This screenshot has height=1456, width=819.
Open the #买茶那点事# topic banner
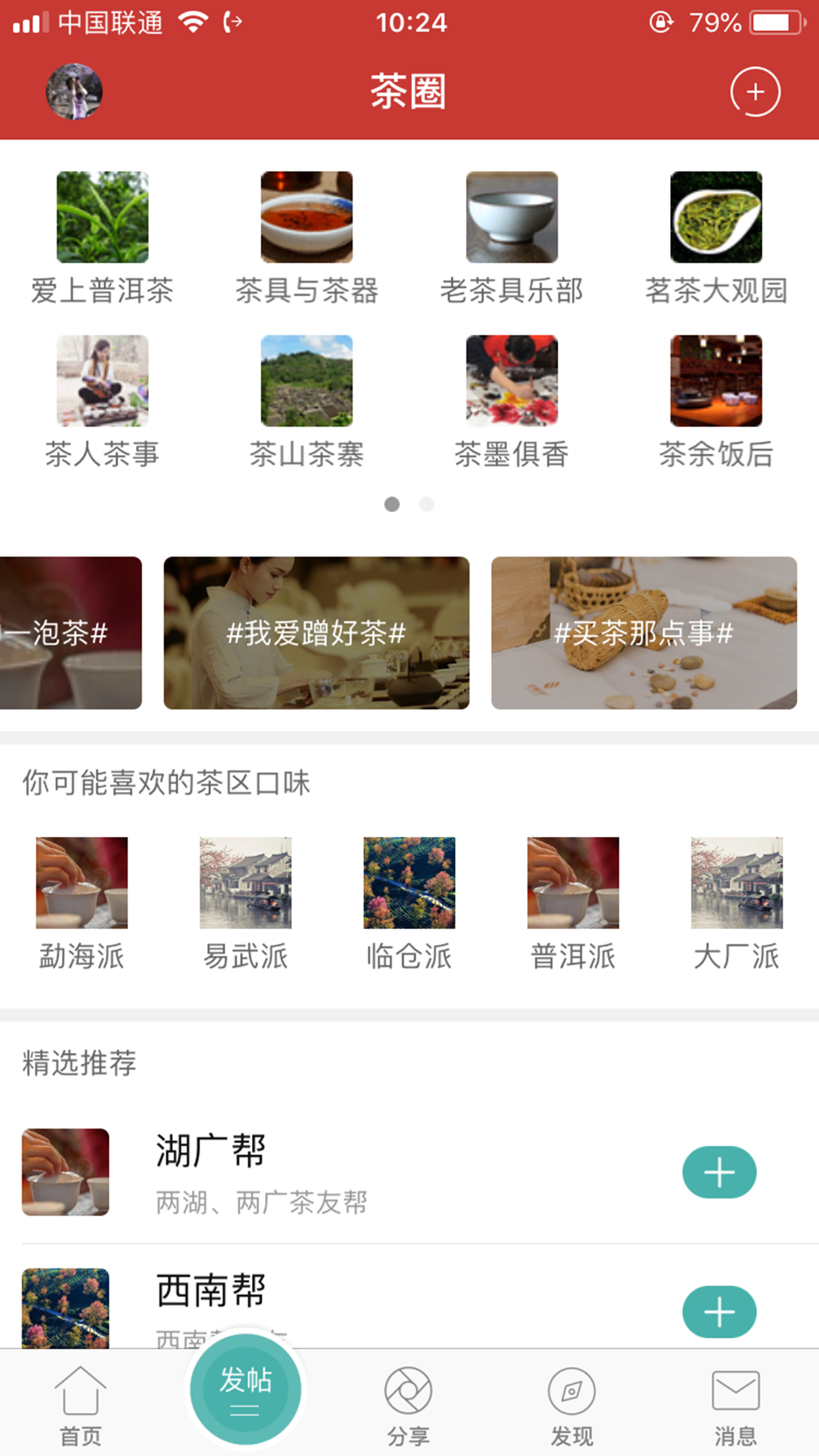pos(644,633)
